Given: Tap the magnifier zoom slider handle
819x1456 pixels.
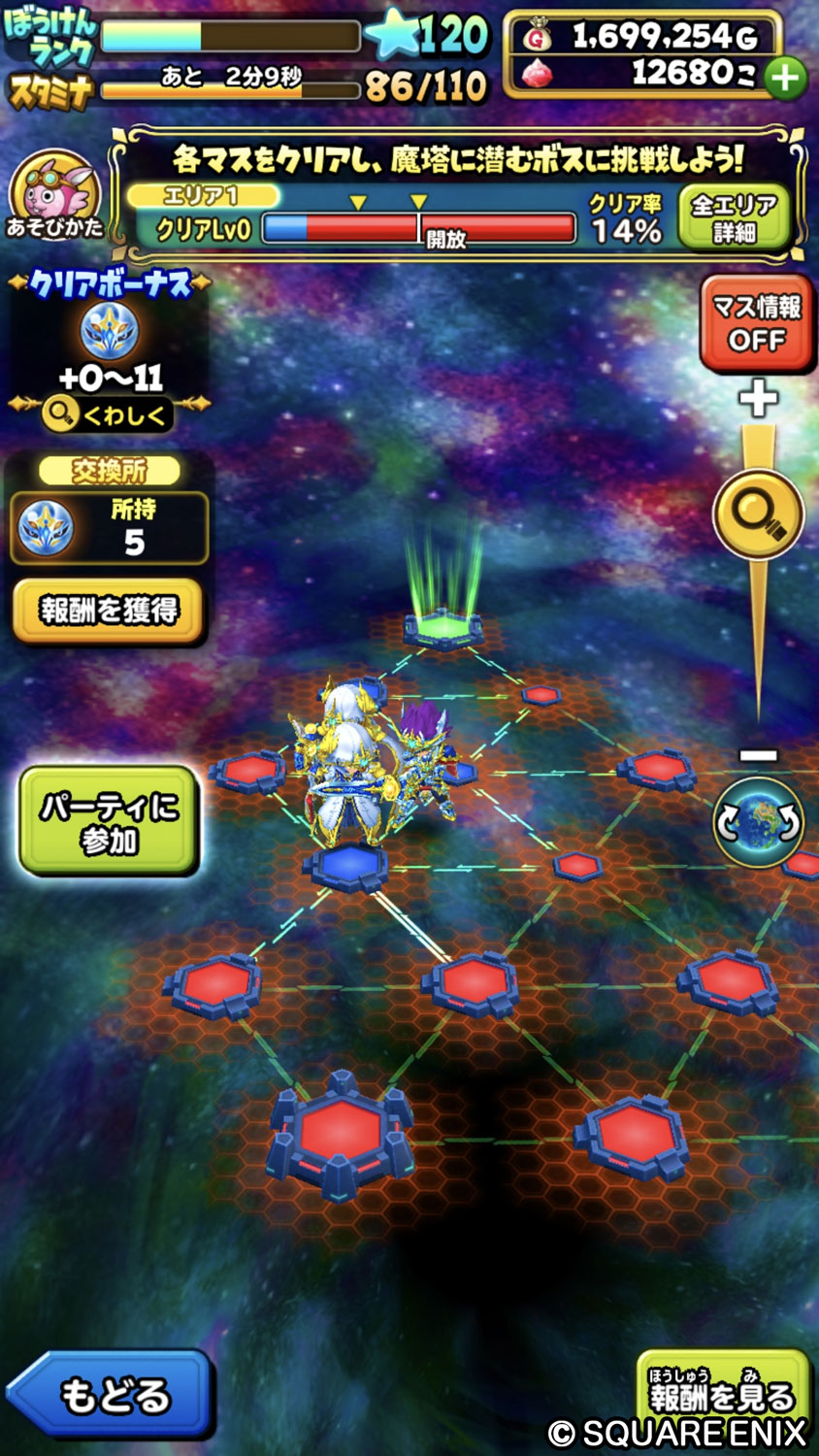Looking at the screenshot, I should coord(758,514).
